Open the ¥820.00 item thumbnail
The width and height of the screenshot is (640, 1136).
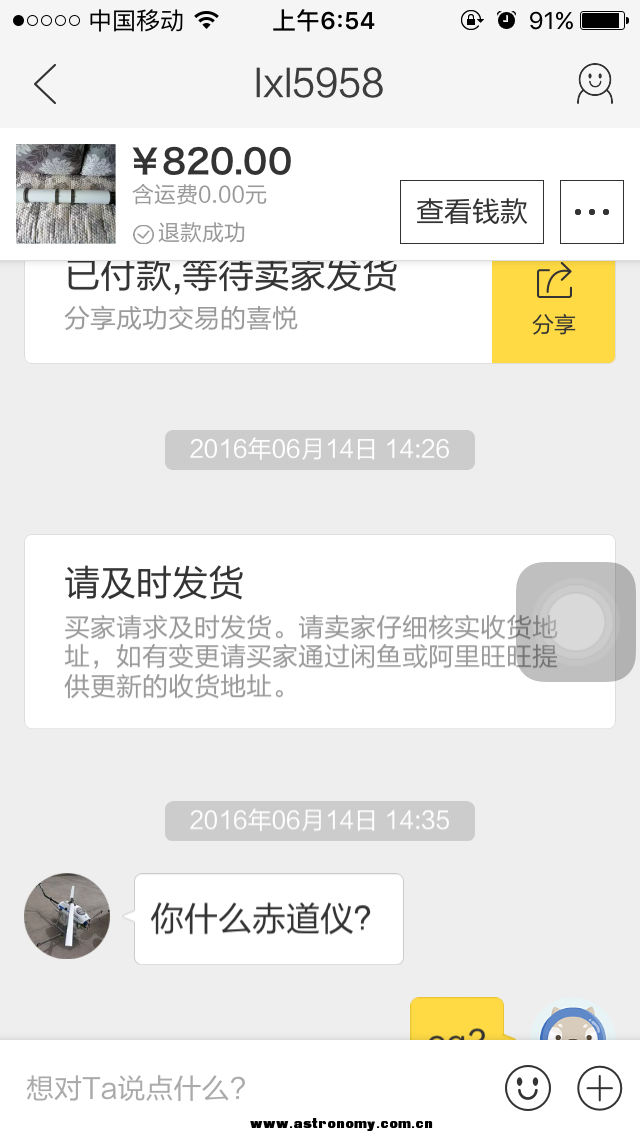(66, 194)
